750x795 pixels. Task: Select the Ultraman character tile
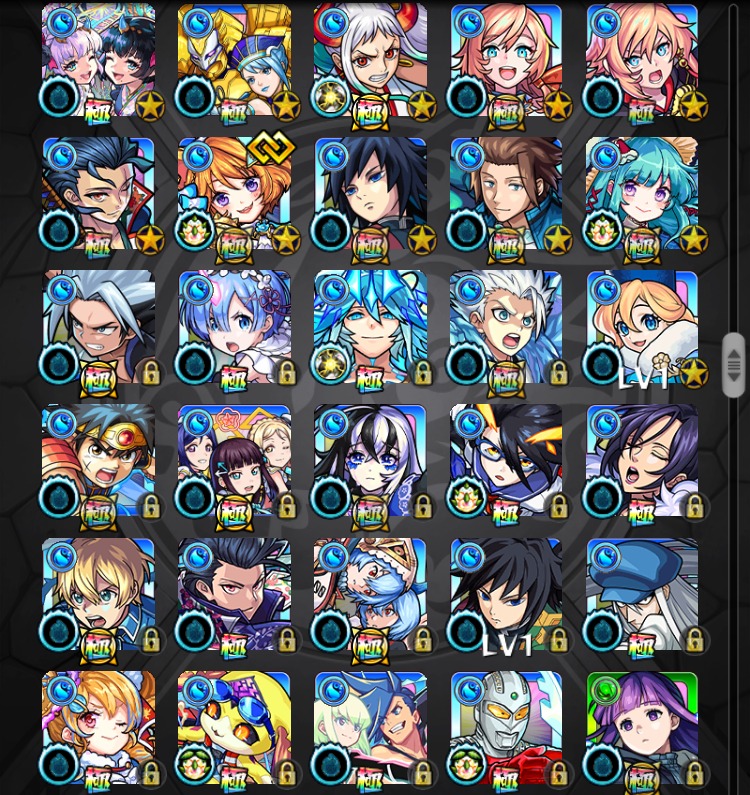click(x=506, y=727)
